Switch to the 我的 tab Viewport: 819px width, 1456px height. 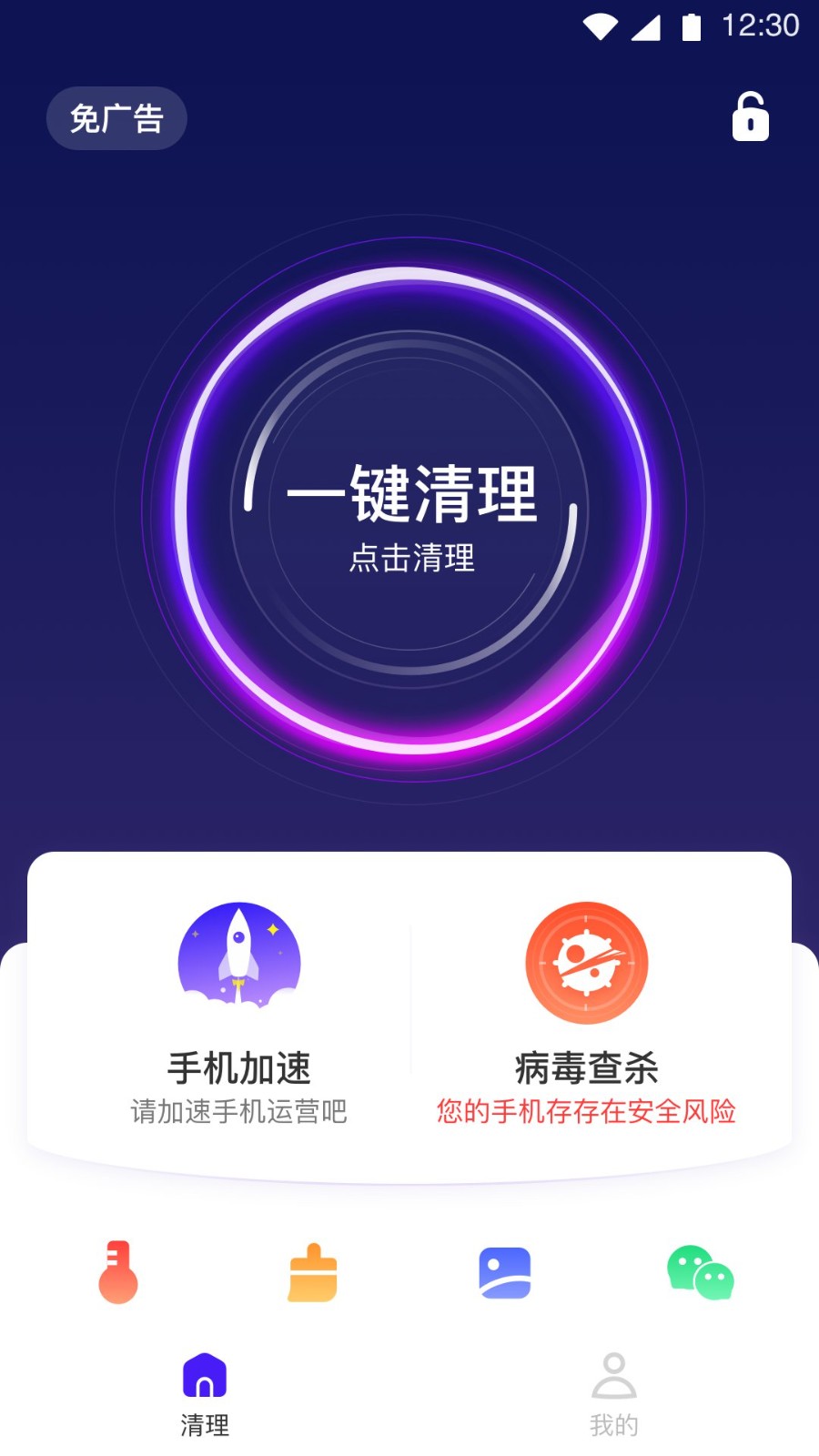[x=614, y=1394]
